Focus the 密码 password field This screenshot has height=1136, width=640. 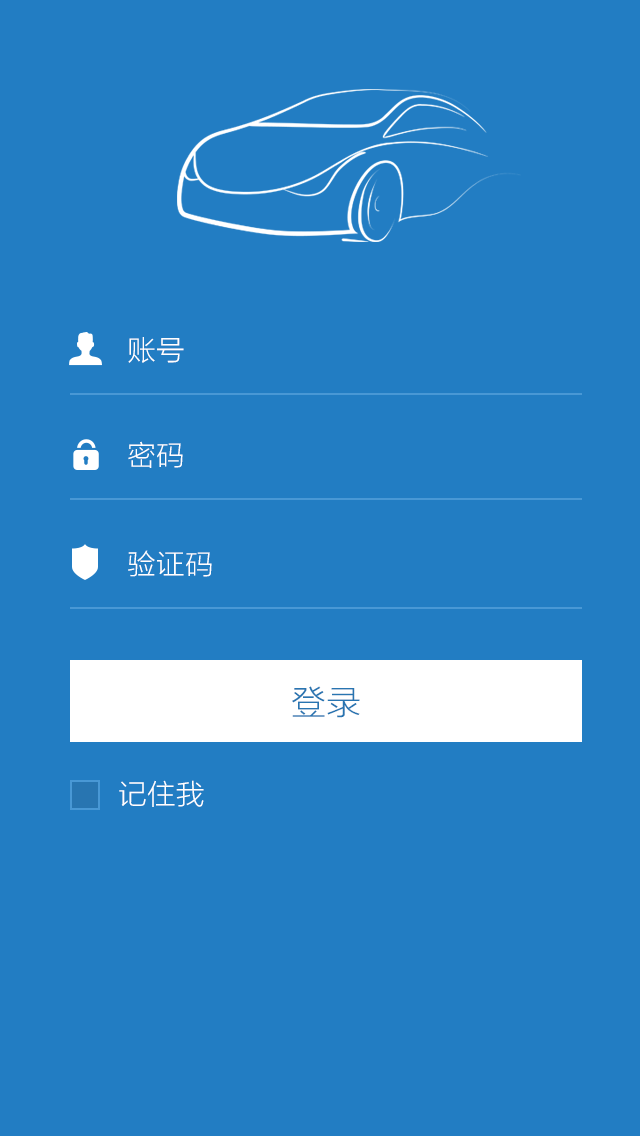pyautogui.click(x=350, y=456)
